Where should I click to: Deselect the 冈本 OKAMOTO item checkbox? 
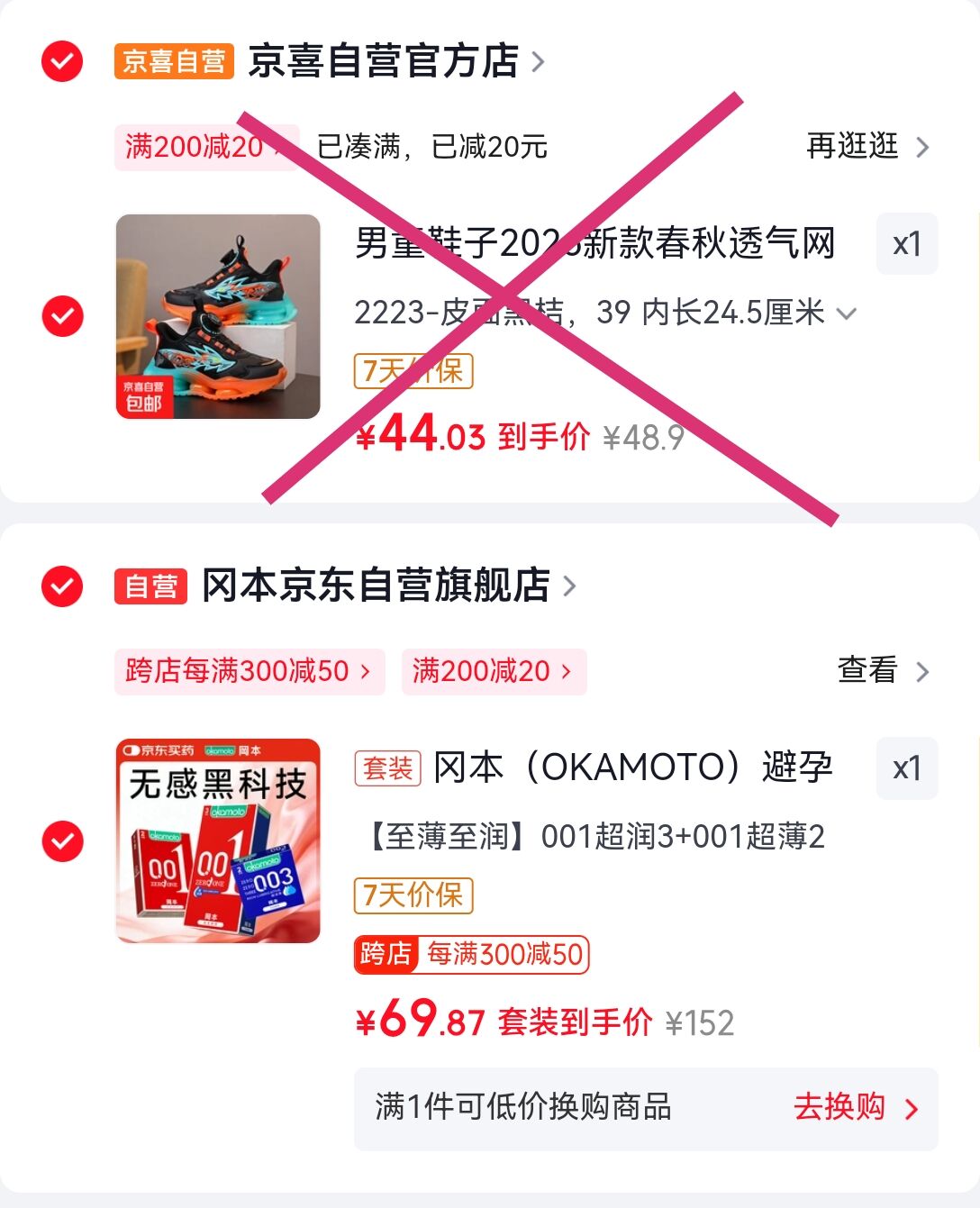[62, 841]
